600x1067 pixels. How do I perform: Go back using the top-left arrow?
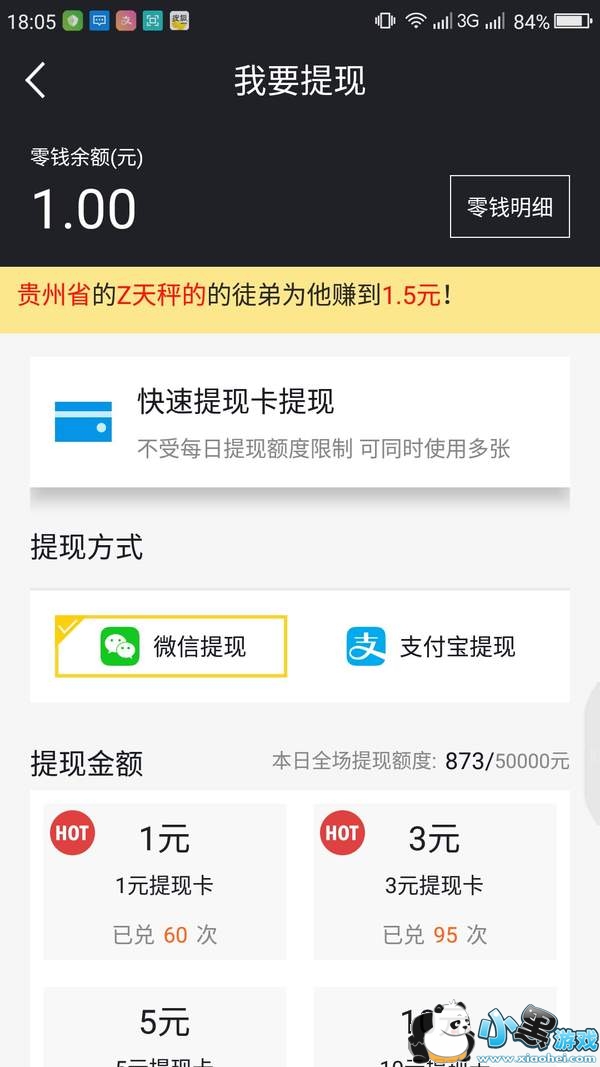click(36, 80)
